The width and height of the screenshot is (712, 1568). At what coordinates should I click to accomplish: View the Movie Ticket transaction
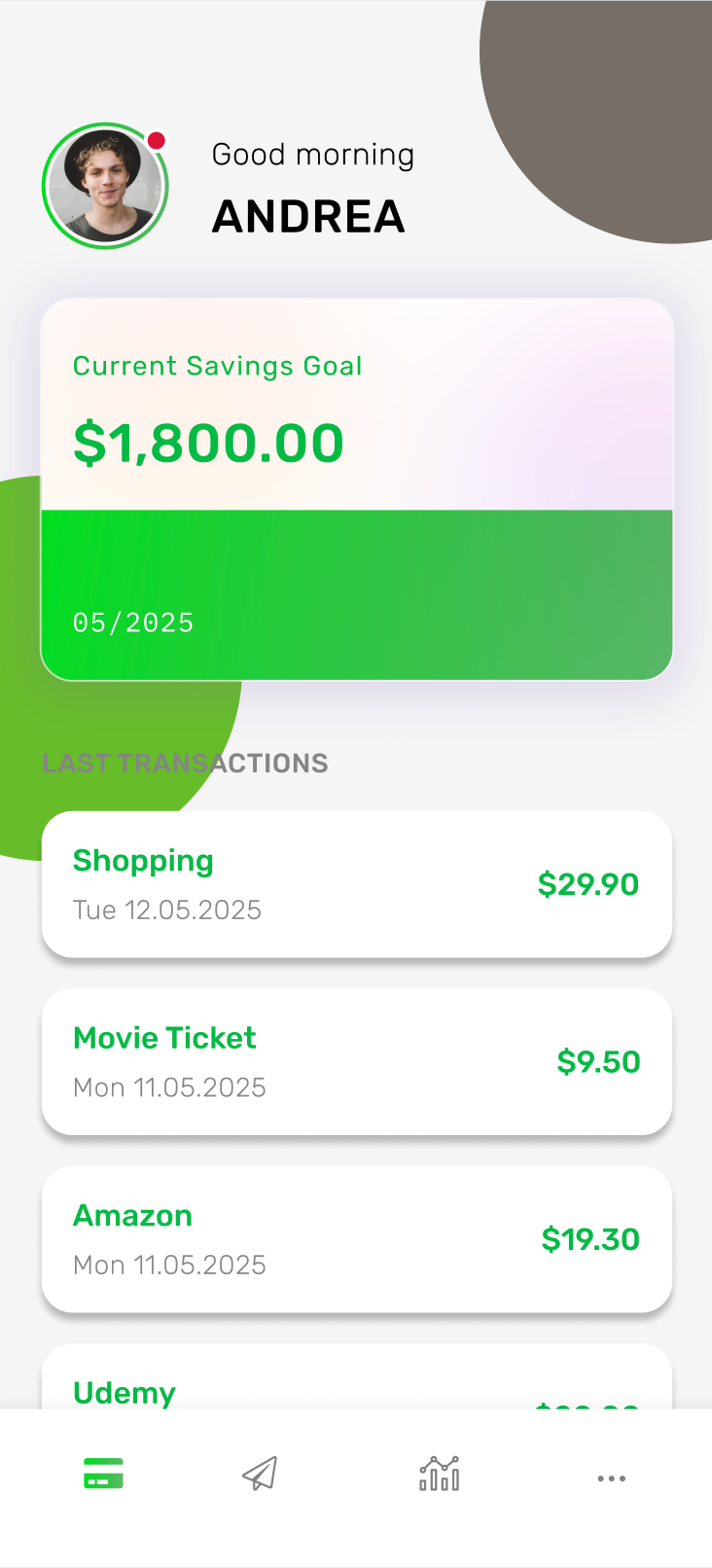tap(356, 1061)
